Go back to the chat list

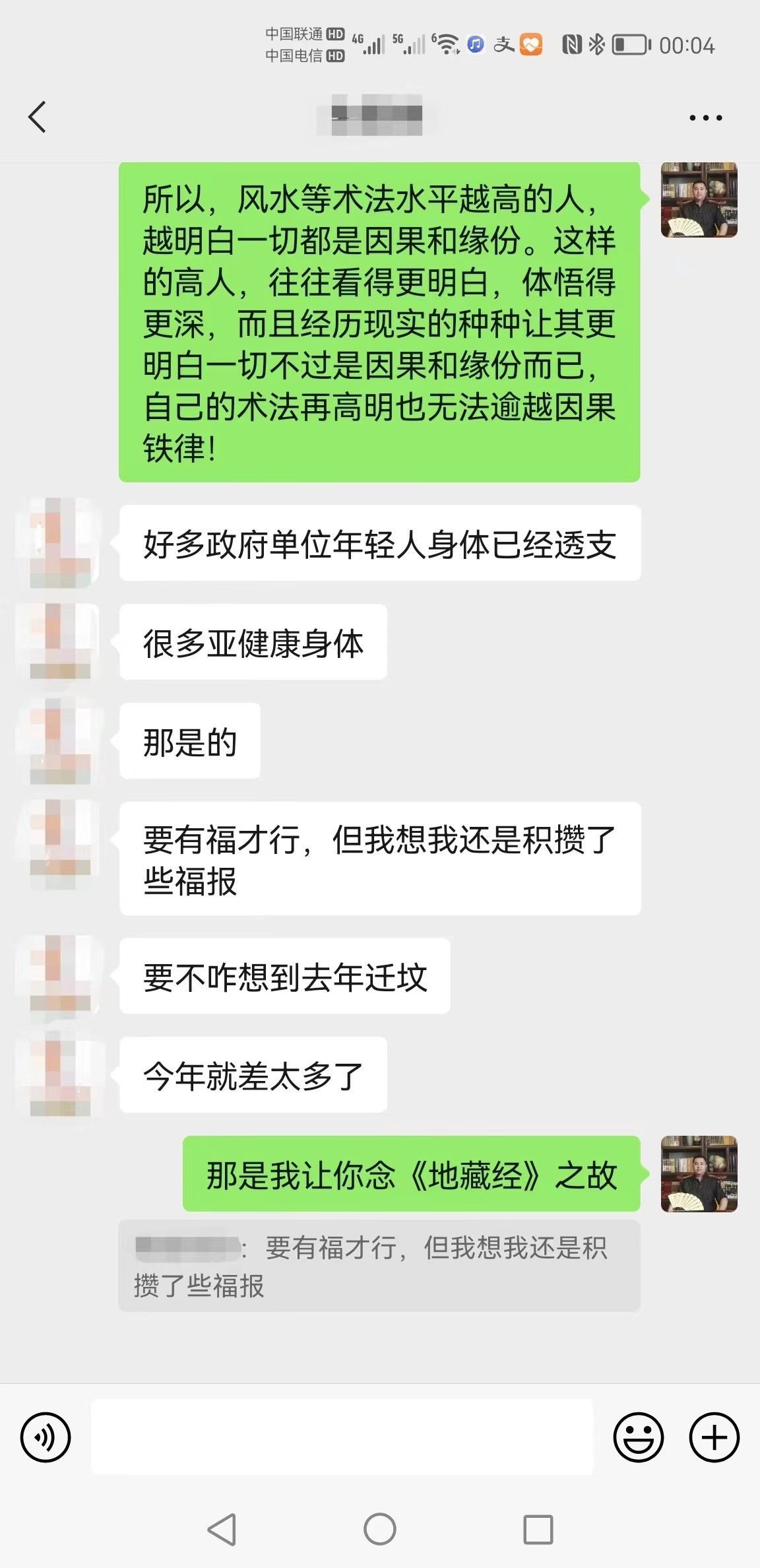[38, 117]
